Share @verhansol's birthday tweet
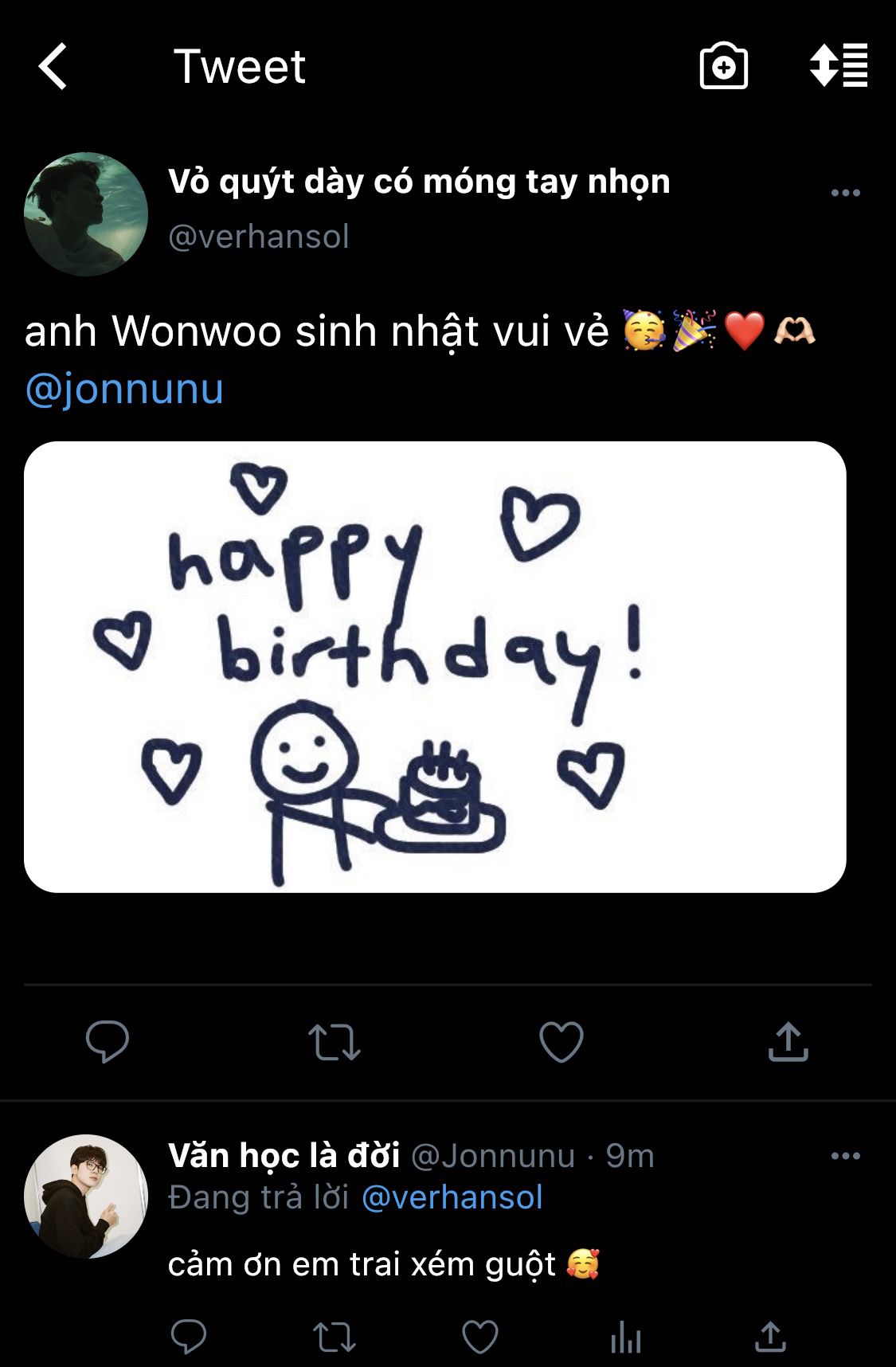896x1367 pixels. point(788,1042)
